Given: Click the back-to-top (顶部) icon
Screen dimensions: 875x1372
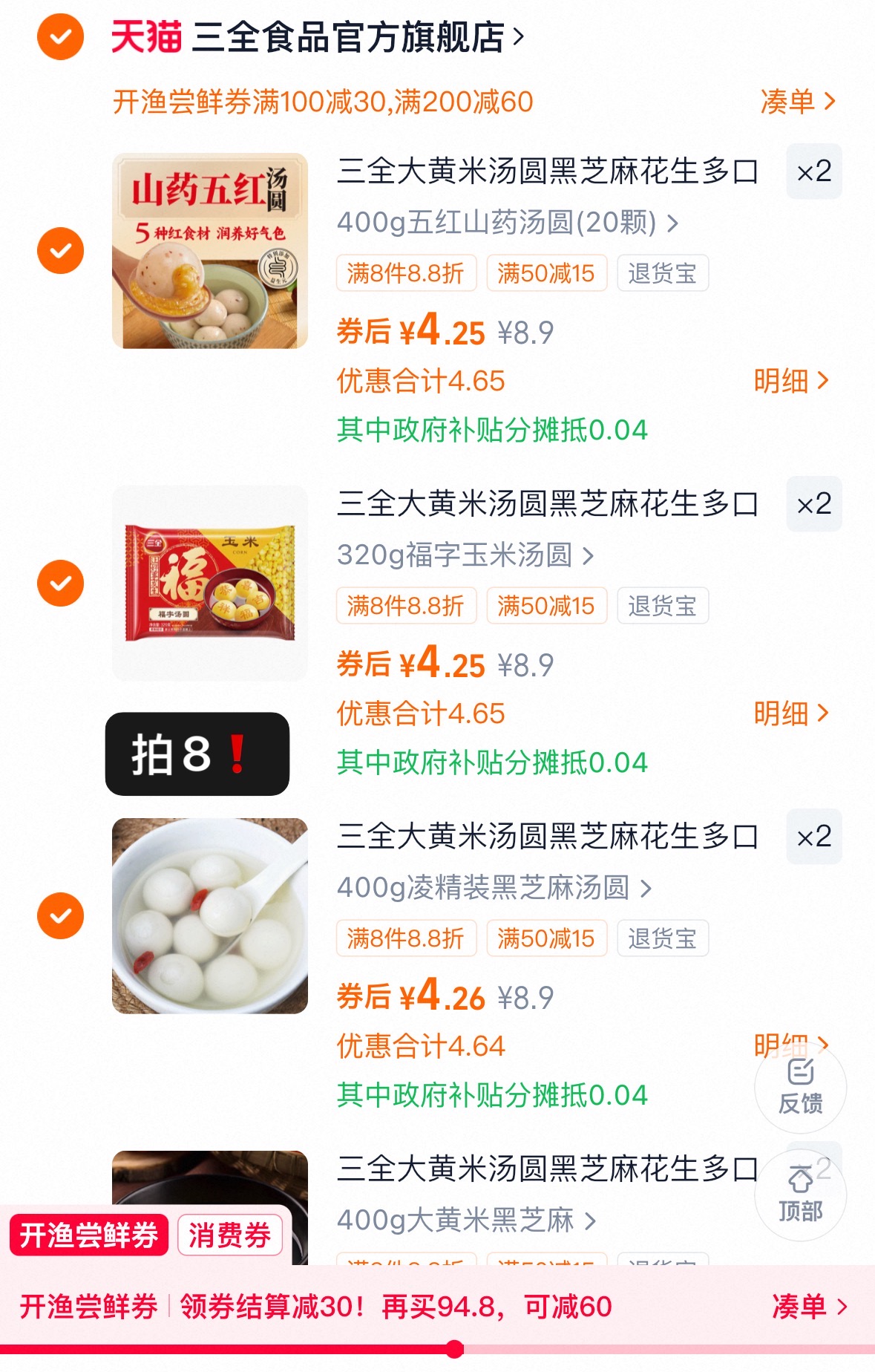Looking at the screenshot, I should tap(799, 1195).
